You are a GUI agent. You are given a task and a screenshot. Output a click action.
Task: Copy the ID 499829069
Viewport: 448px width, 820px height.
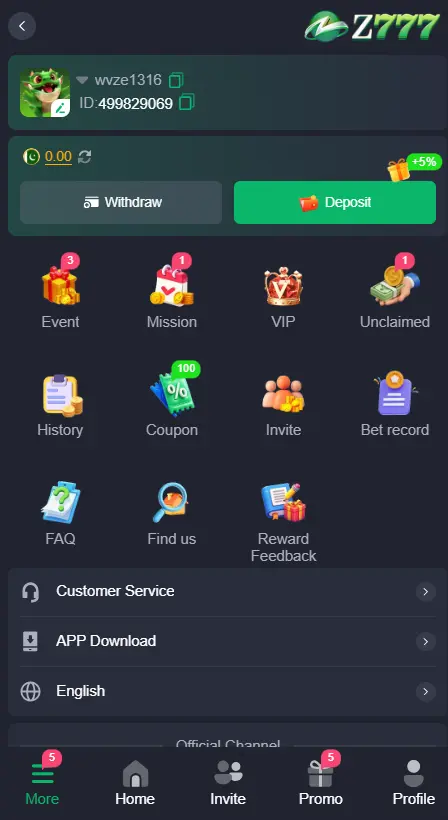tap(187, 102)
